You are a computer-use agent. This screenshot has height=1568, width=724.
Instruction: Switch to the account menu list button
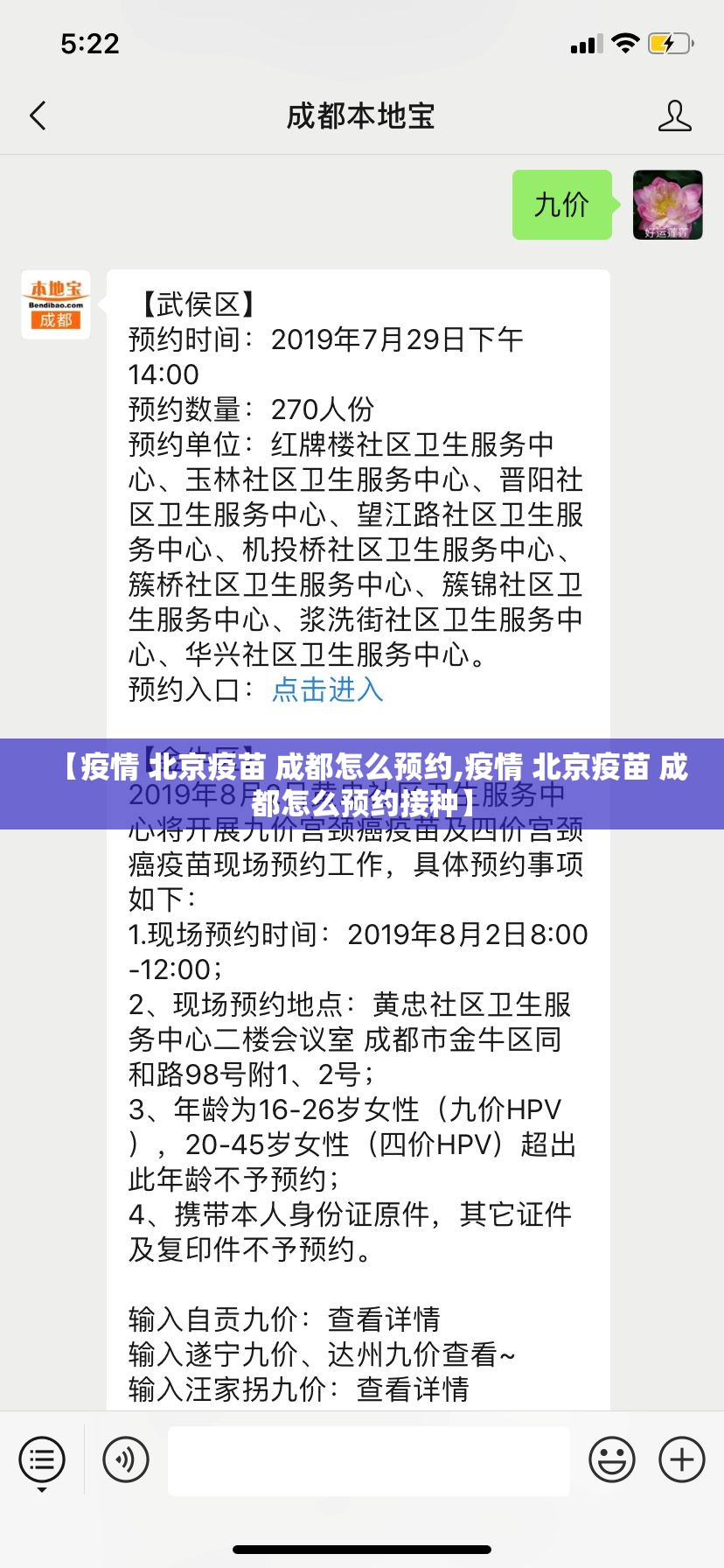point(42,1459)
